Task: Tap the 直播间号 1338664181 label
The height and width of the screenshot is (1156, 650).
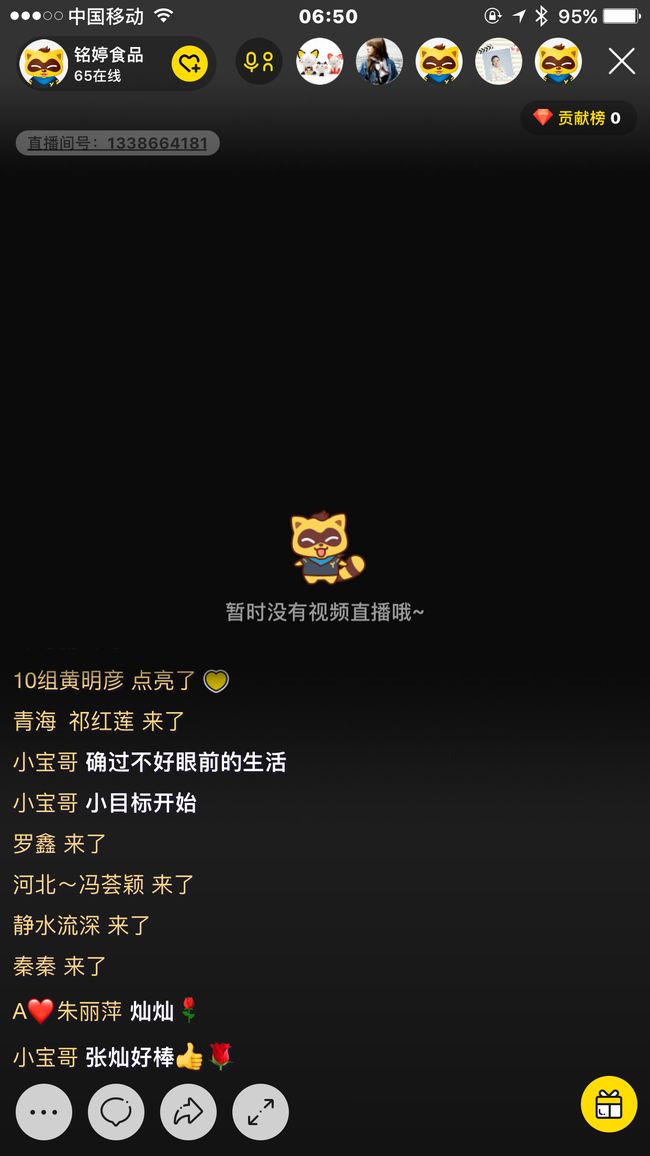Action: tap(118, 143)
